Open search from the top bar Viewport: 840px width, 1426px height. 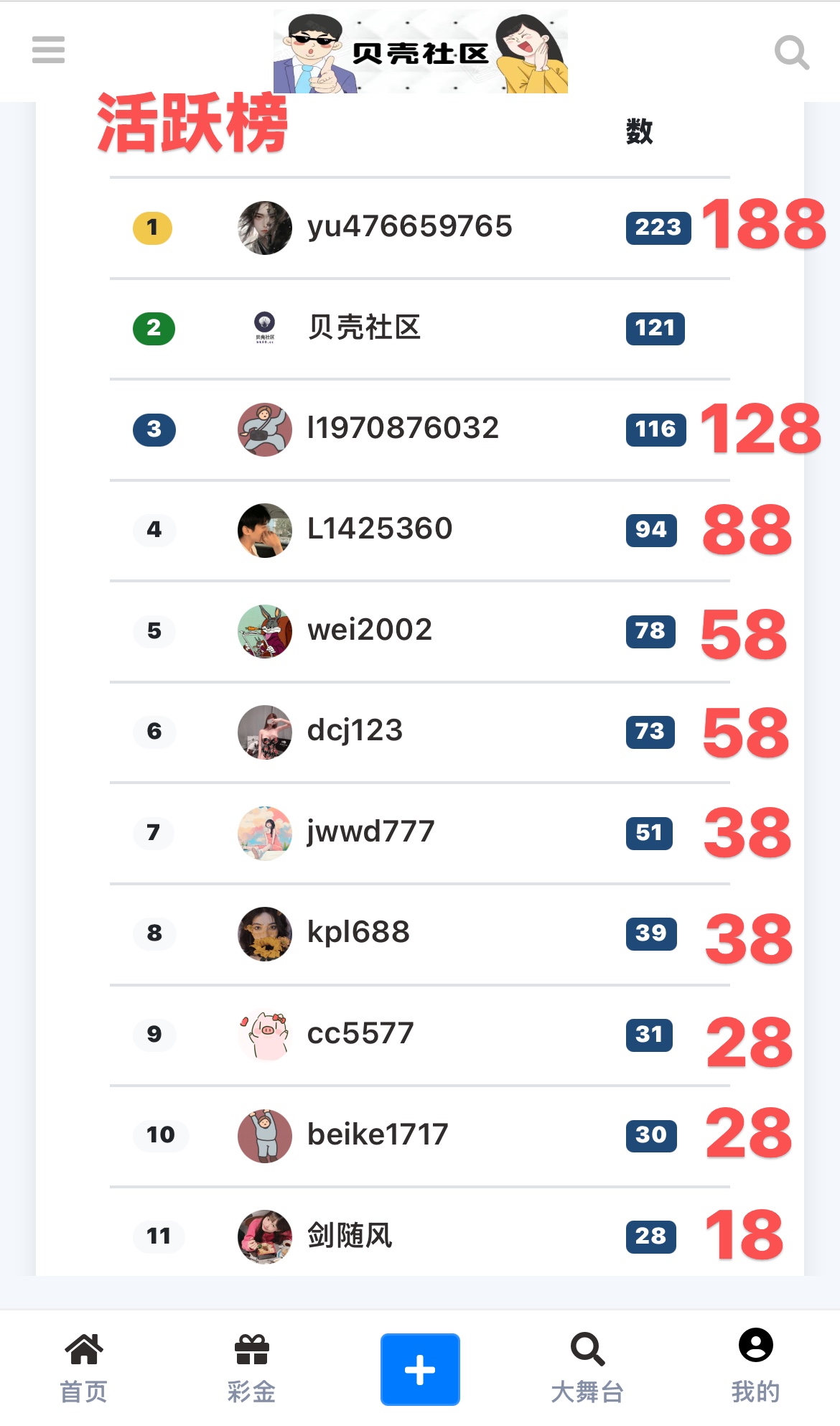click(791, 52)
